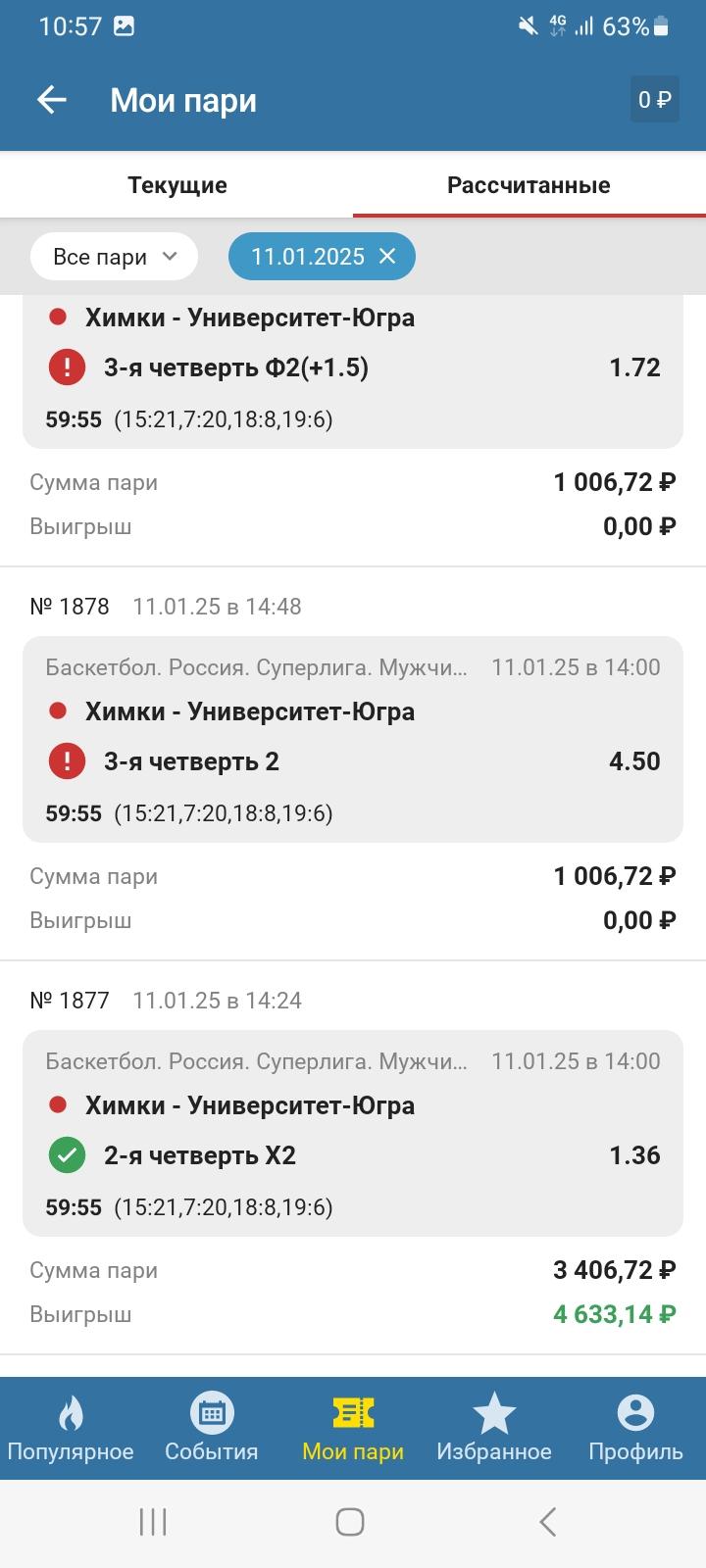
Task: Go to the Популярное section
Action: pos(71,1428)
